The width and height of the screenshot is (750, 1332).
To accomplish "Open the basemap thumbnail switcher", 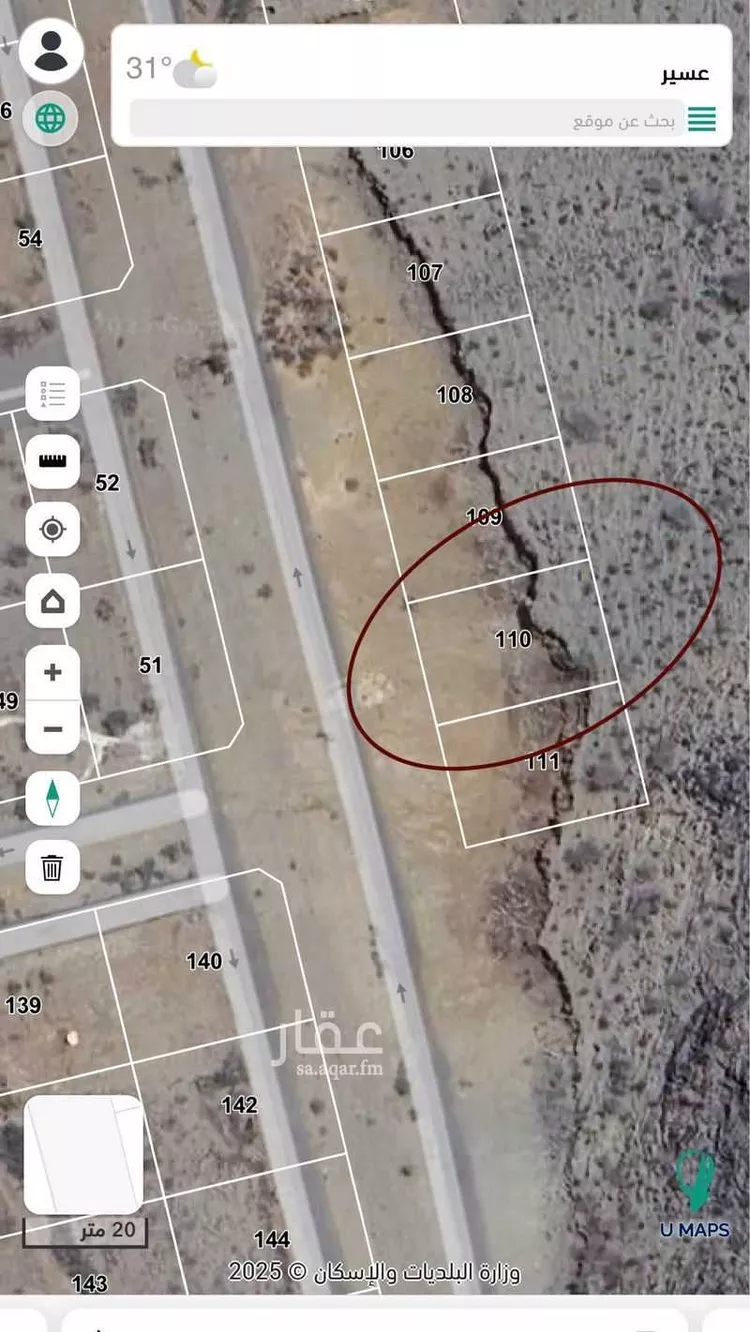I will [84, 1155].
